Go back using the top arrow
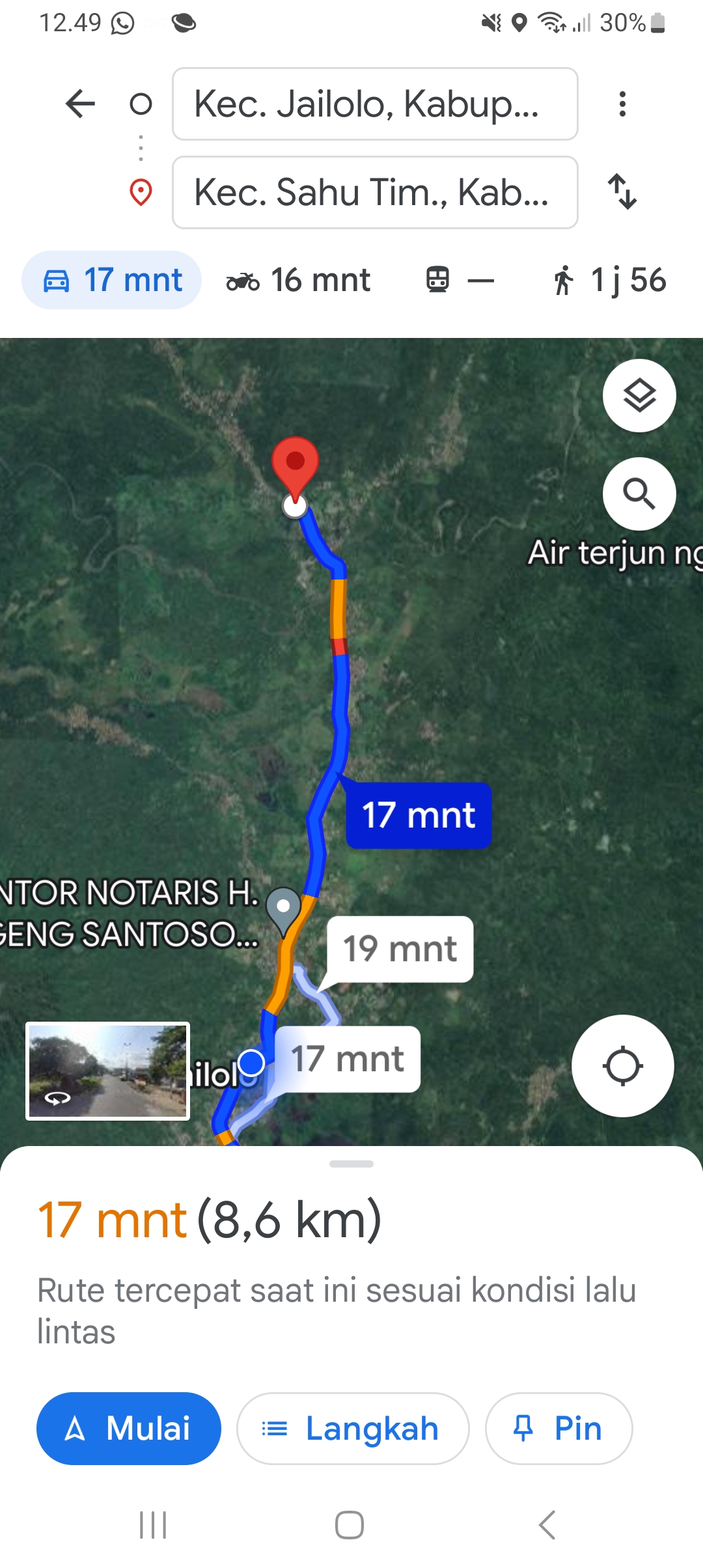Screen dimensions: 703x1568 click(81, 104)
